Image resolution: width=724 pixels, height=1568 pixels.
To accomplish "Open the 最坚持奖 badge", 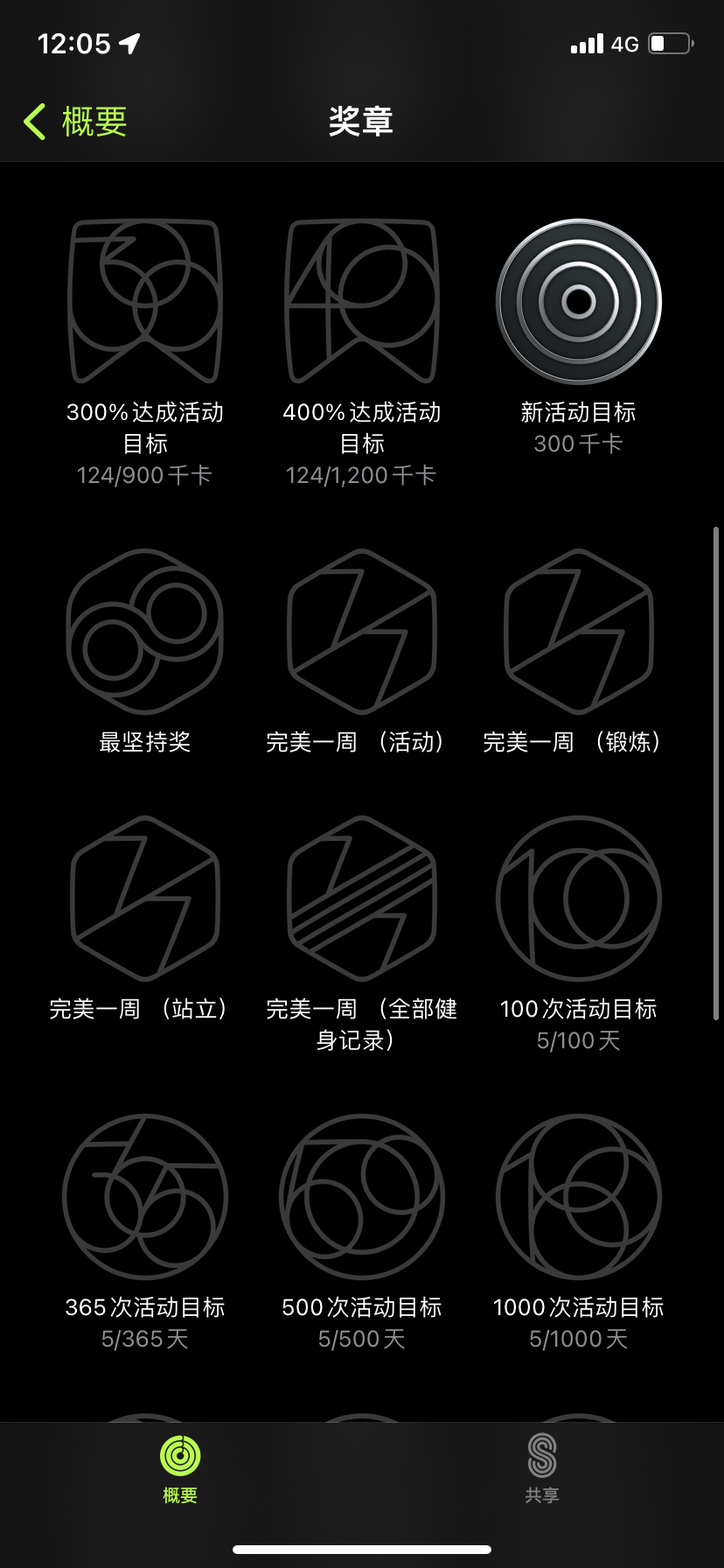I will click(145, 632).
